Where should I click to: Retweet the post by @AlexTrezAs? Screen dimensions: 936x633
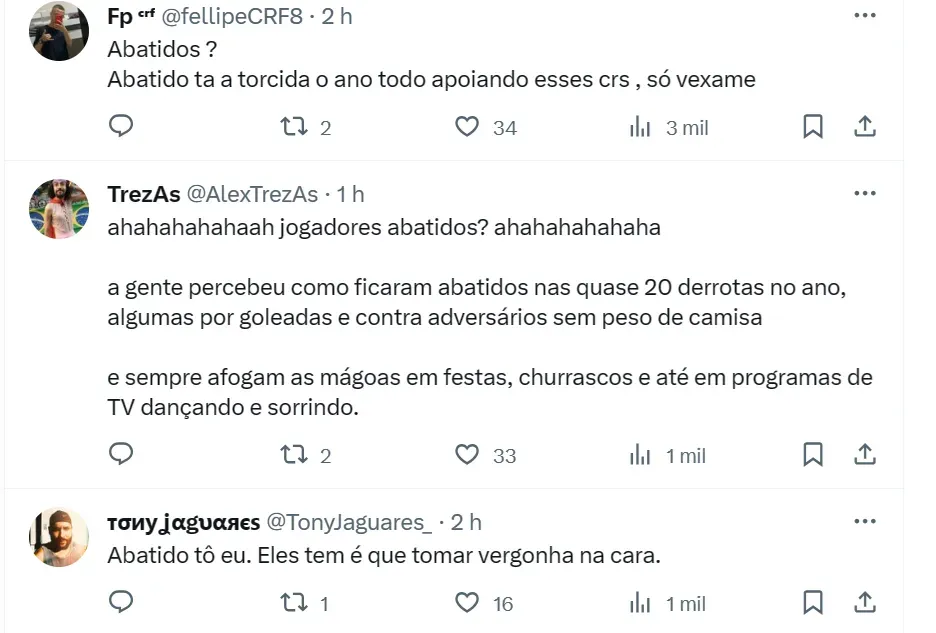click(x=293, y=456)
